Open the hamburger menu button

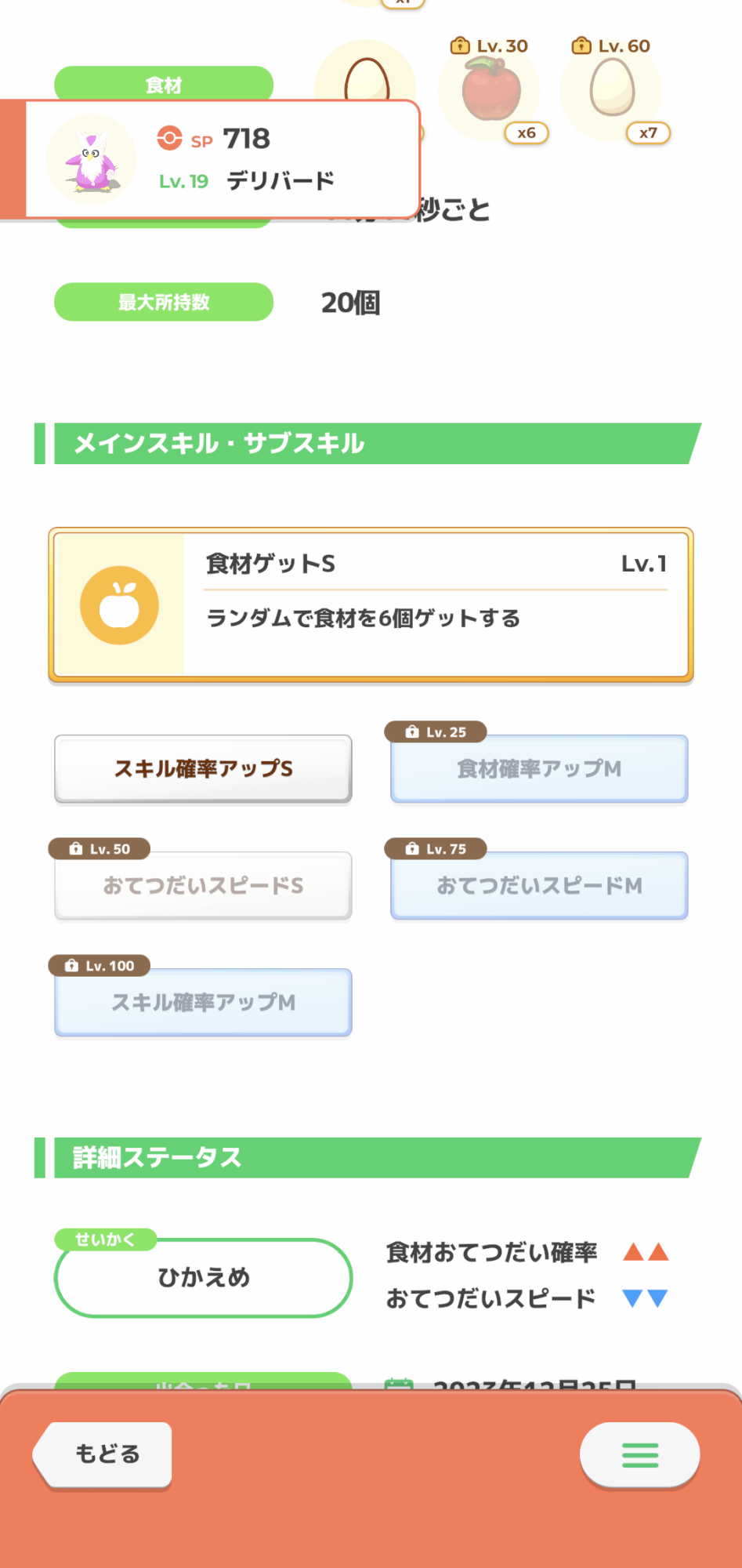click(639, 1454)
